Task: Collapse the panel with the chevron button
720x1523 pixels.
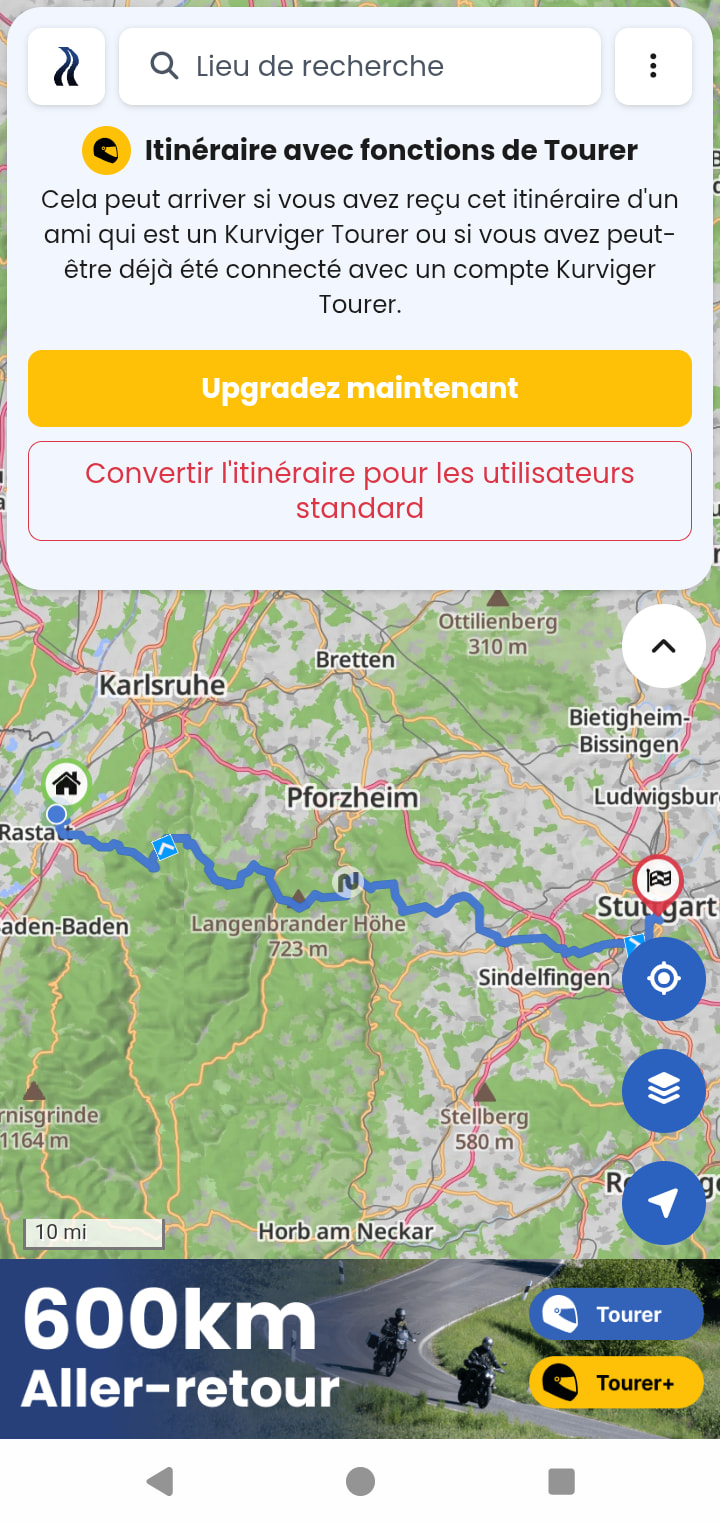Action: 663,646
